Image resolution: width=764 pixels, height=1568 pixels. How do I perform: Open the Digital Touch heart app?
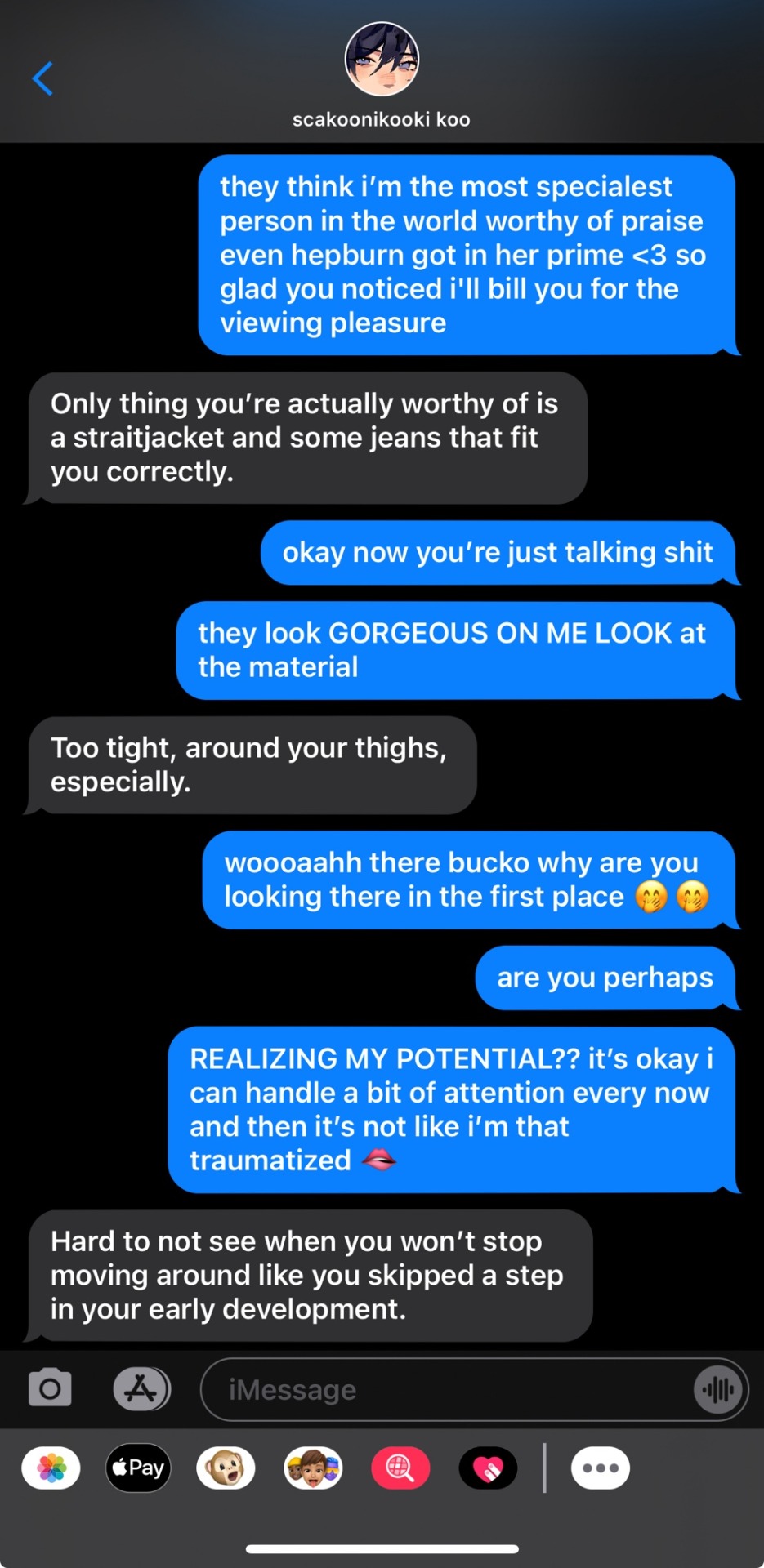click(488, 1468)
